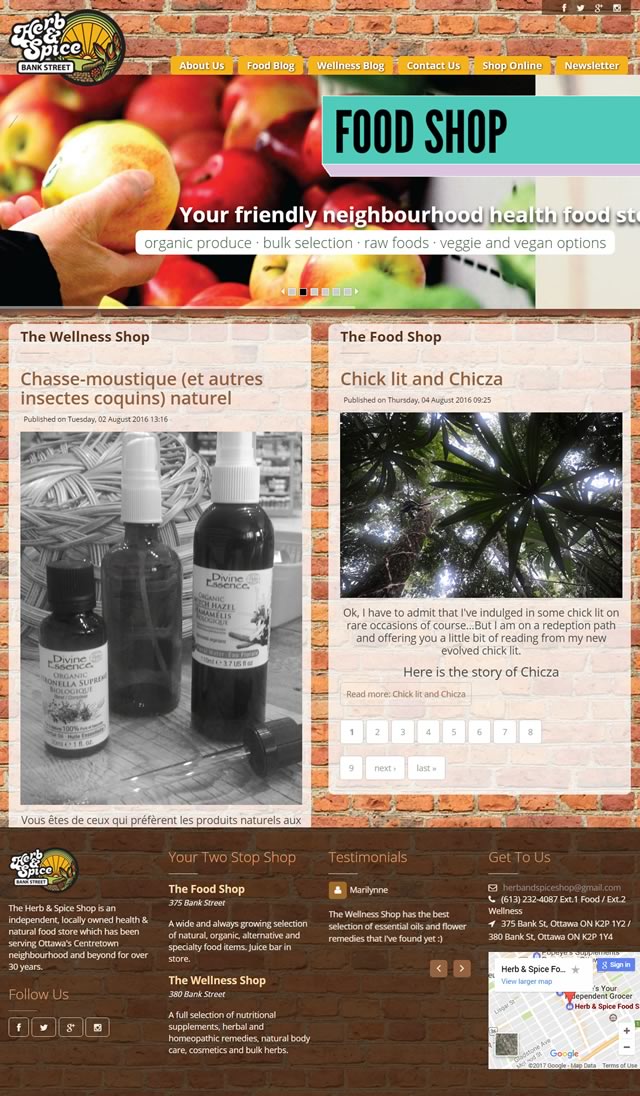This screenshot has width=640, height=1096.
Task: Open the Chasse-moustique article title
Action: coord(141,388)
